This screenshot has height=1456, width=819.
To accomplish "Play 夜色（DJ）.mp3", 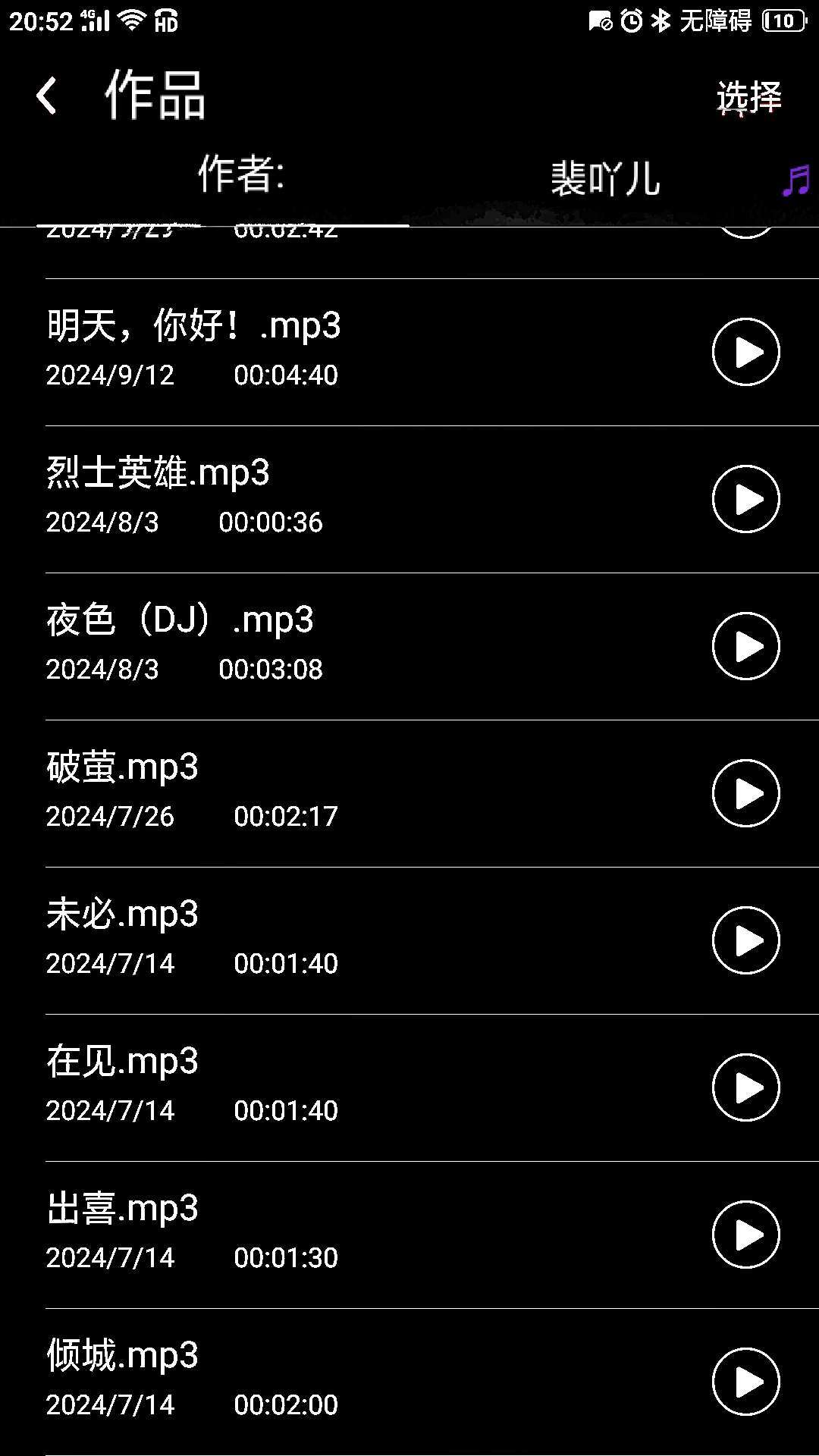I will [x=746, y=646].
